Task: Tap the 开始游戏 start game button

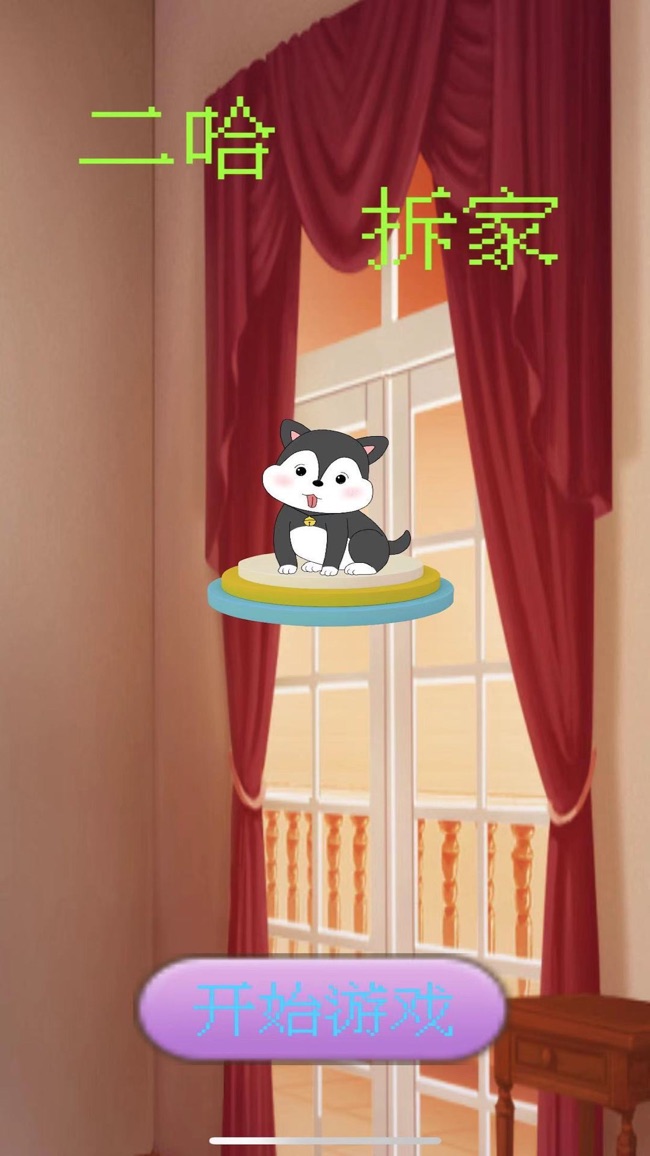Action: [321, 1010]
